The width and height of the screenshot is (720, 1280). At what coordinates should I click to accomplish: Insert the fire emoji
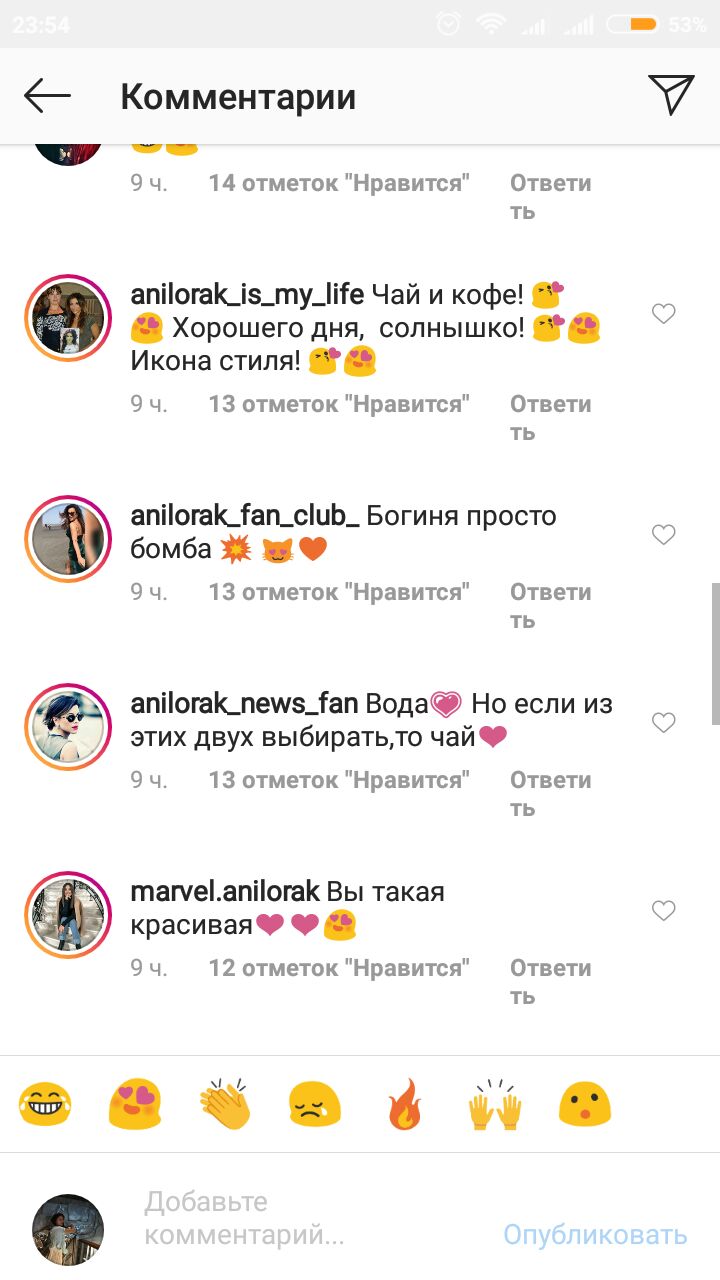click(405, 1105)
